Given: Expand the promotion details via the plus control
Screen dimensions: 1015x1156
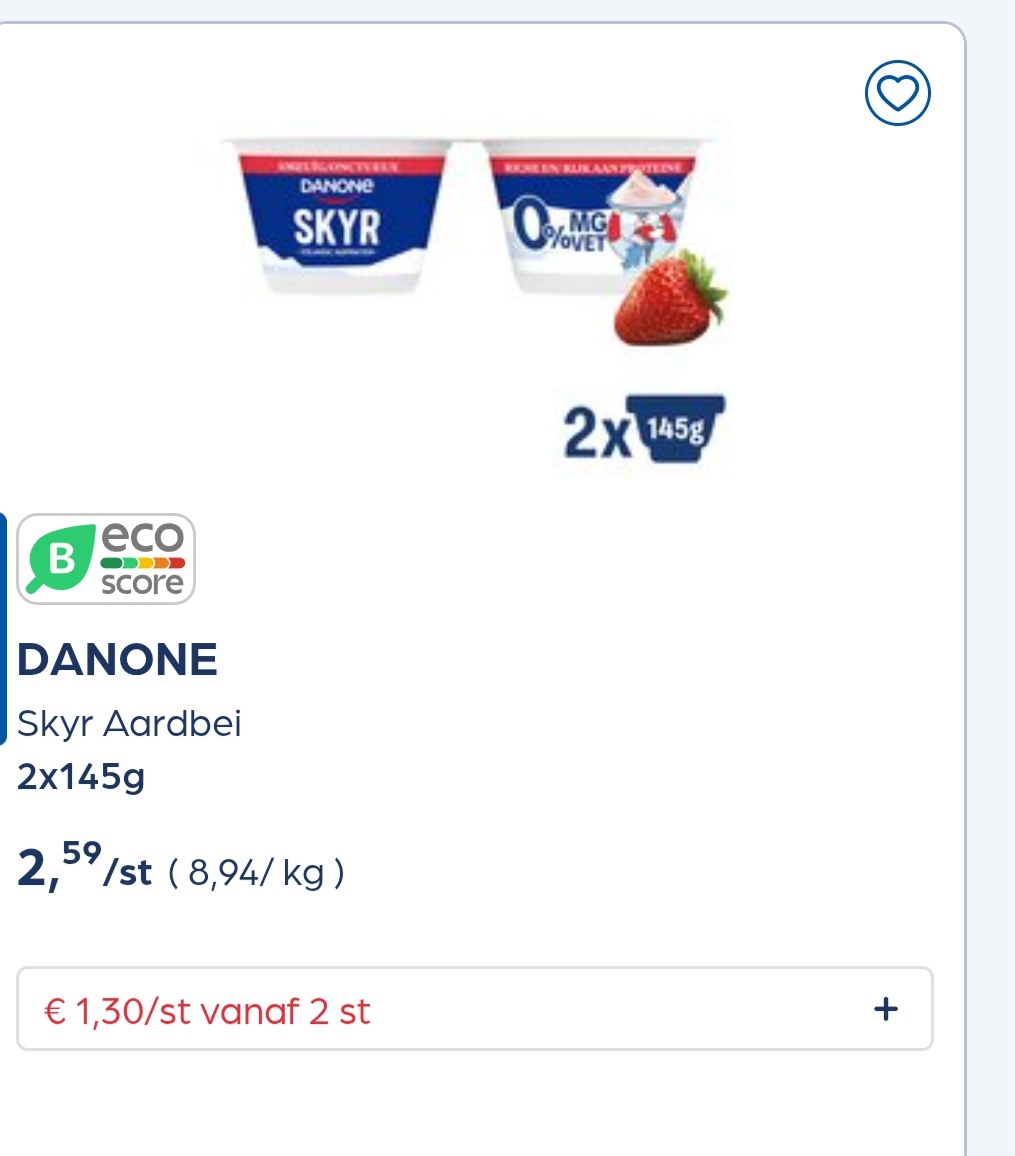Looking at the screenshot, I should (884, 1009).
